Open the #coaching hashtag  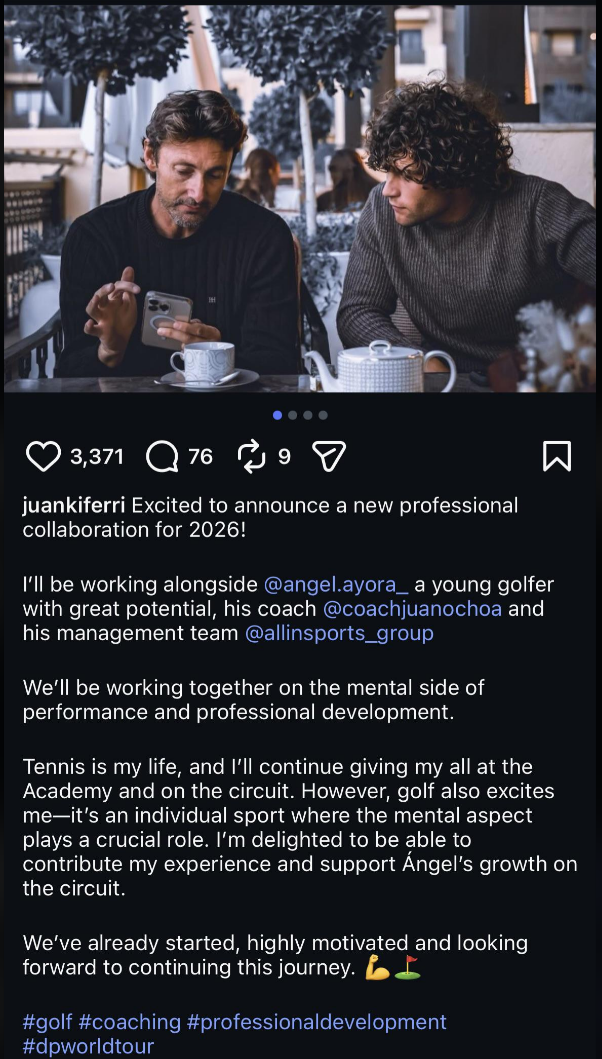click(x=129, y=1022)
